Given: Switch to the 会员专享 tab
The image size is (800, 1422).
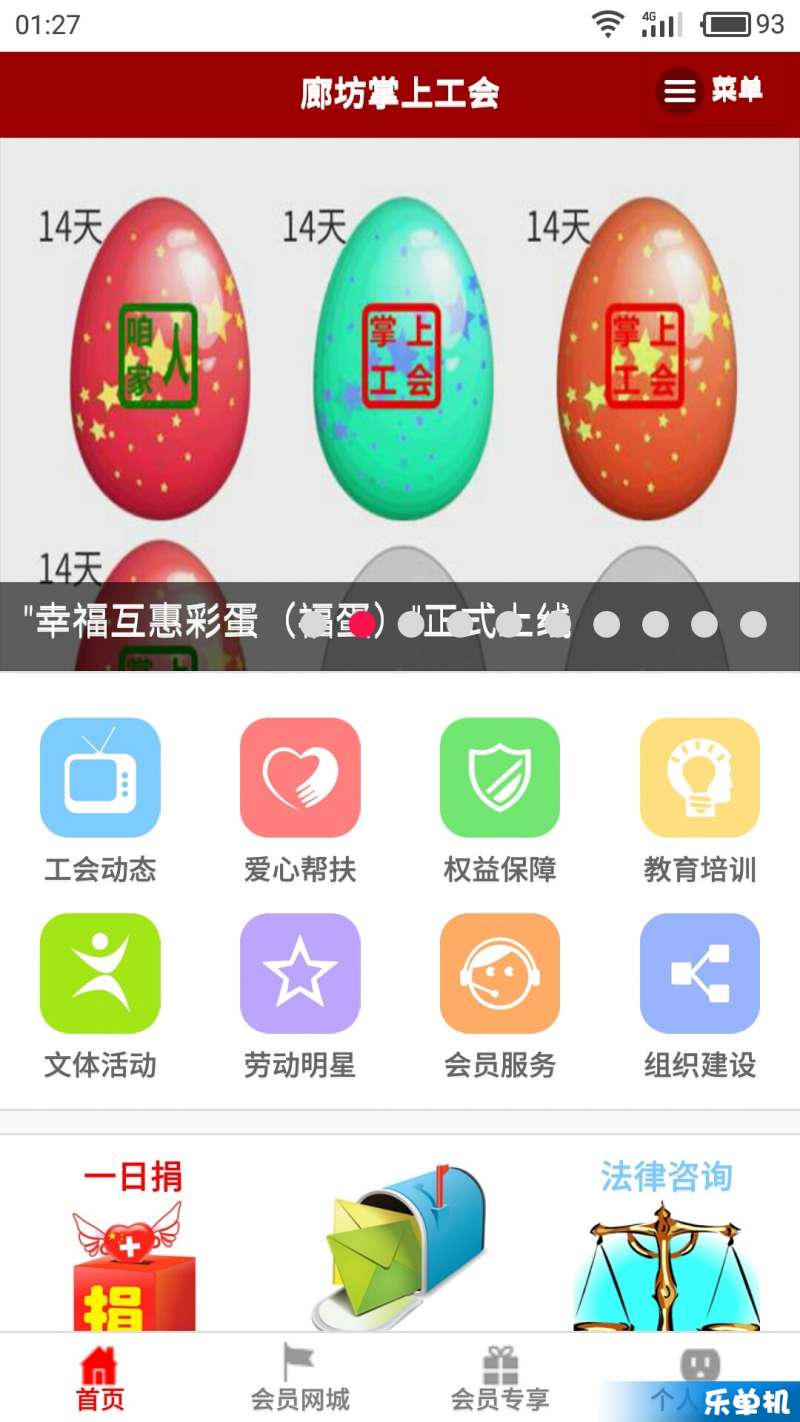Looking at the screenshot, I should pyautogui.click(x=500, y=1378).
